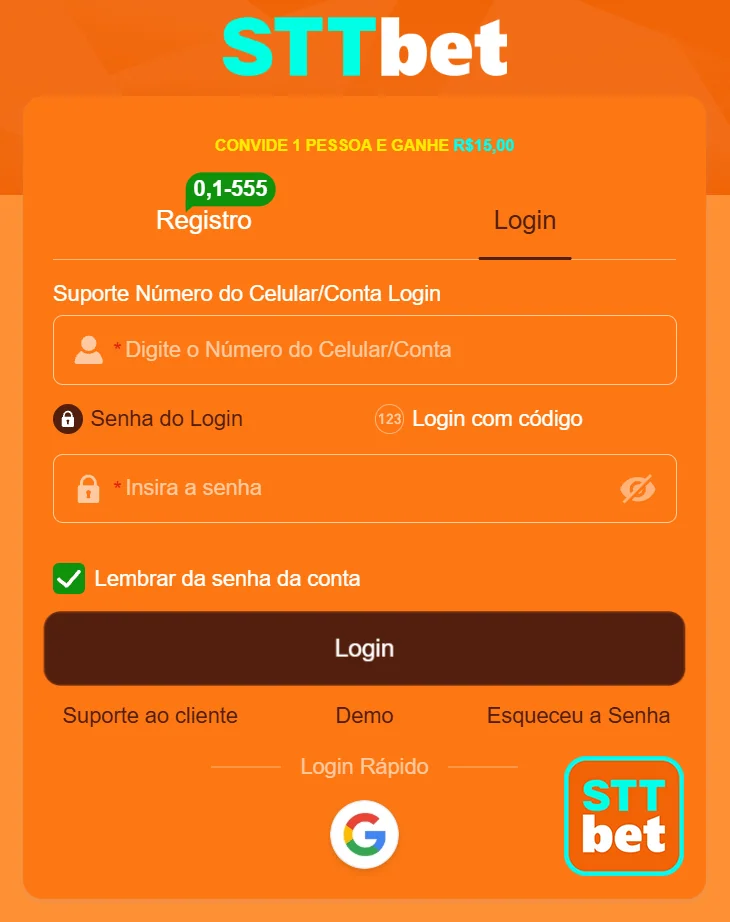Open Suporte ao cliente
730x922 pixels.
[x=150, y=716]
